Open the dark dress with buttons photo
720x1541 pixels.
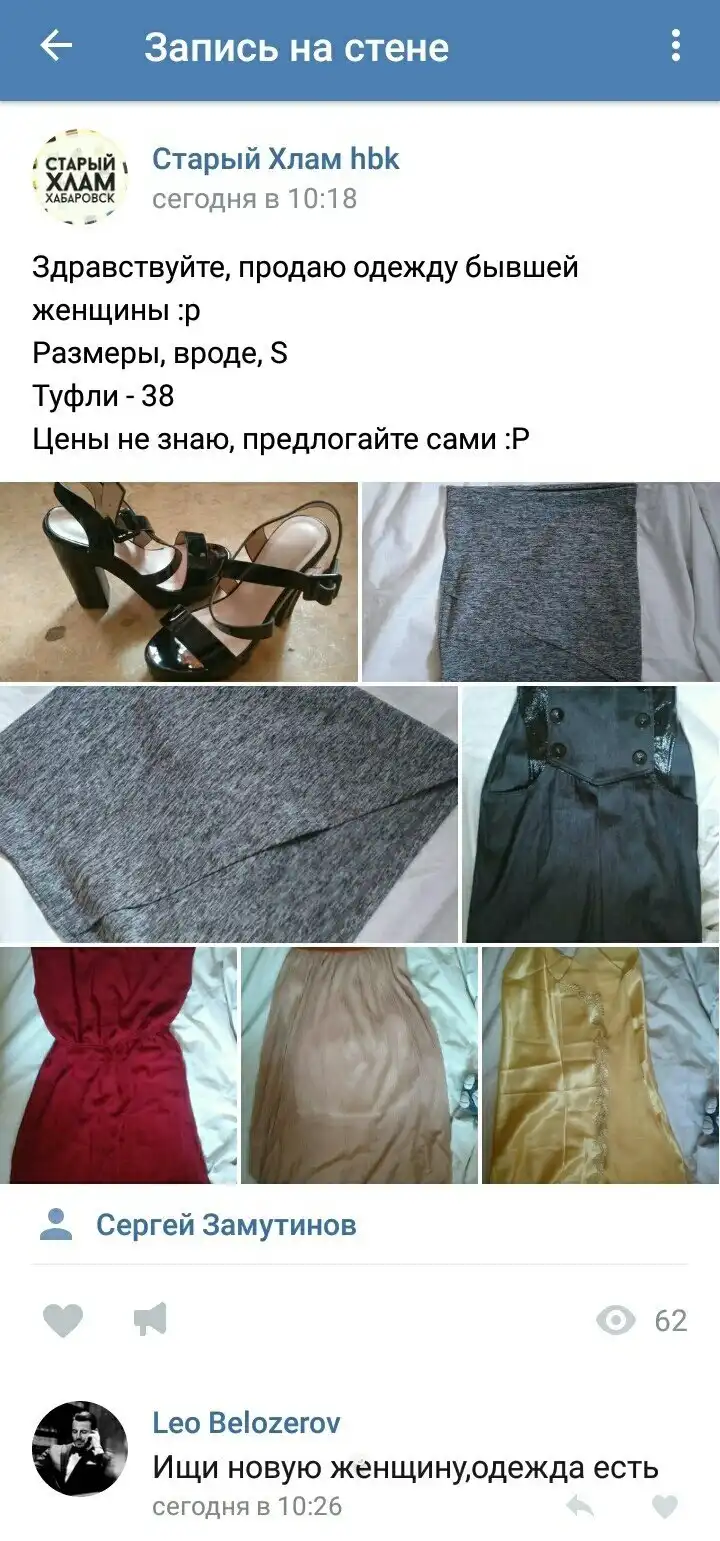tap(590, 813)
